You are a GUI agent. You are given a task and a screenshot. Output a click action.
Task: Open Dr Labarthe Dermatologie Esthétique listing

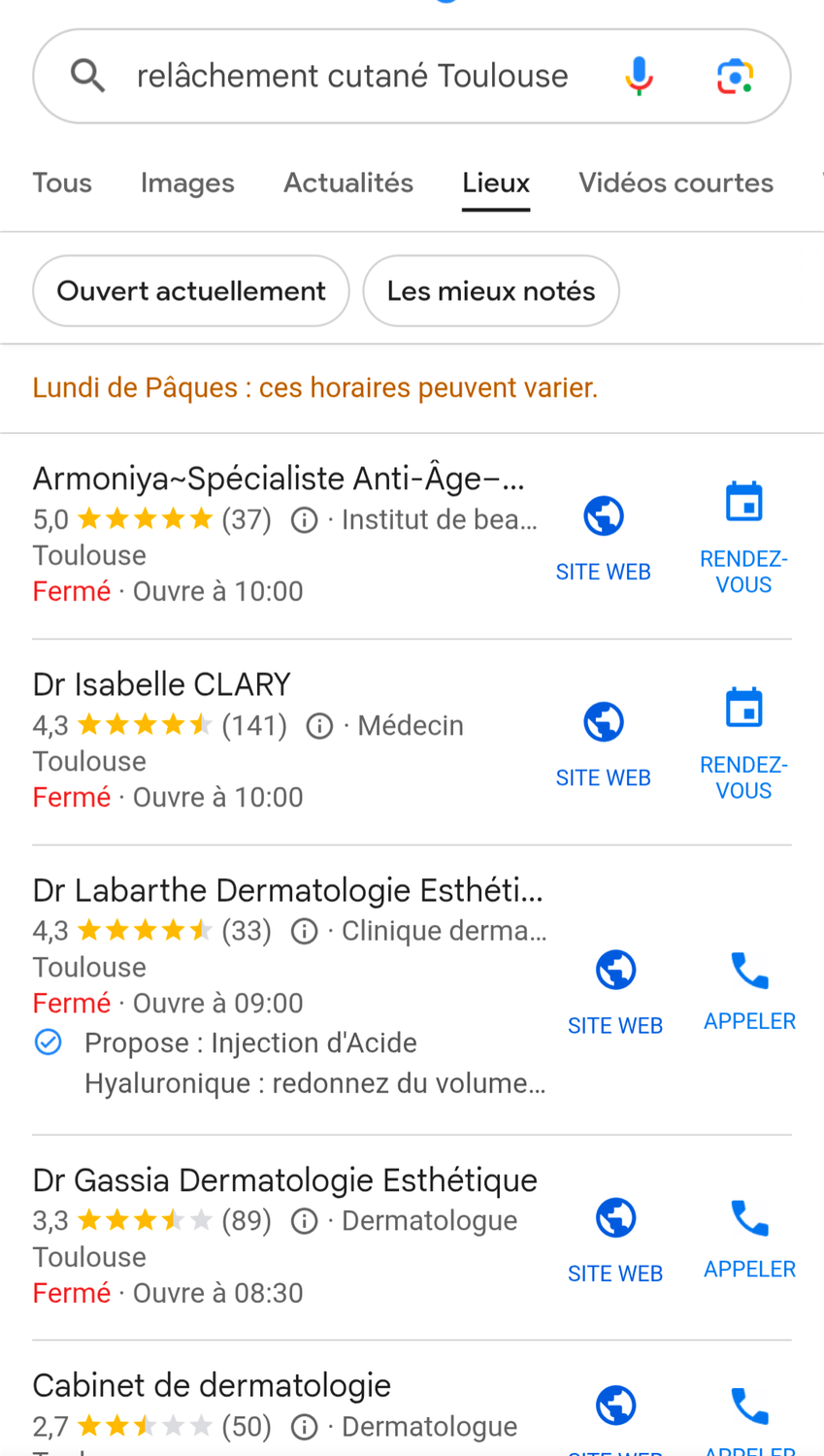click(x=287, y=890)
